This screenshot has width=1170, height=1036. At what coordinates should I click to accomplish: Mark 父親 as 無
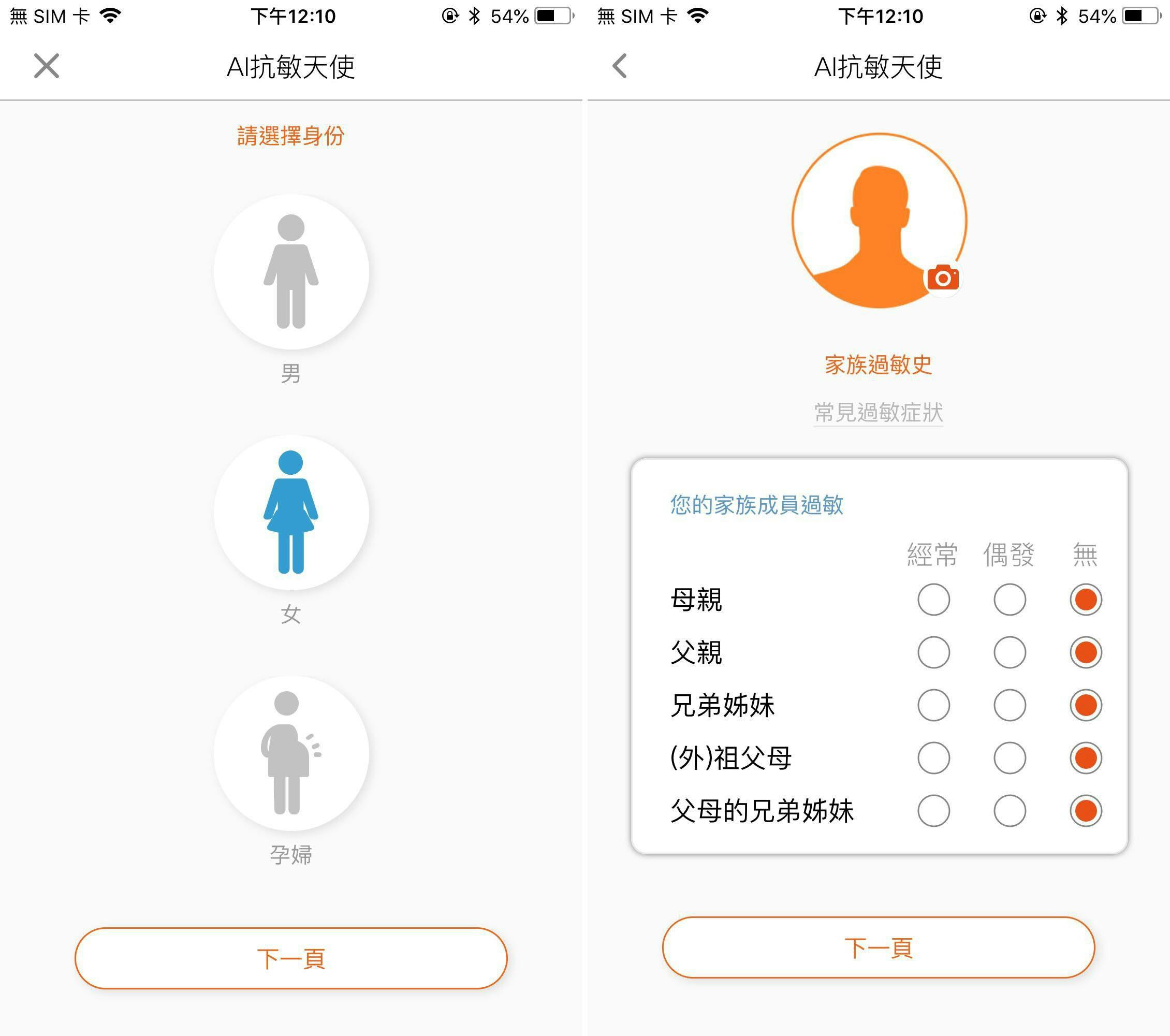click(x=1086, y=652)
